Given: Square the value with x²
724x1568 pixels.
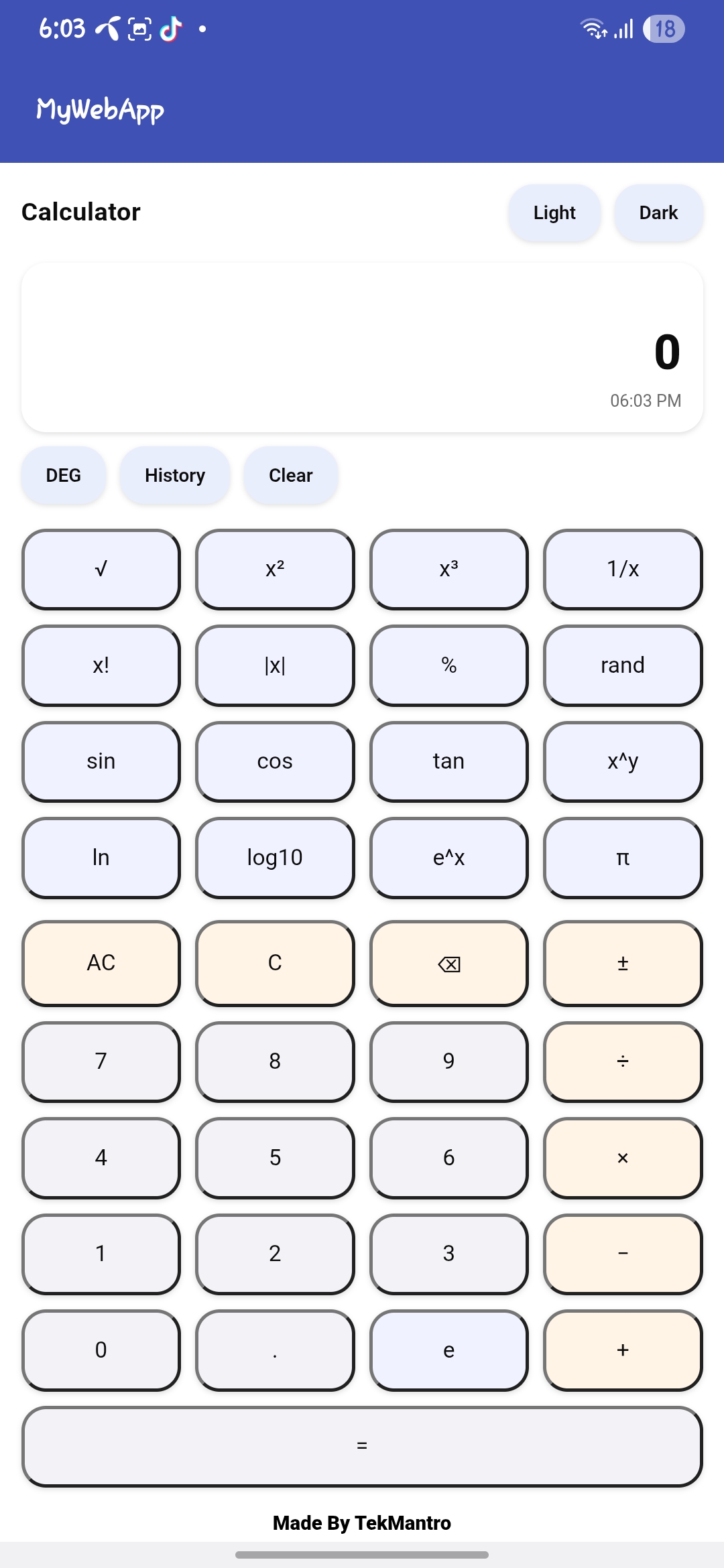Looking at the screenshot, I should [x=275, y=570].
